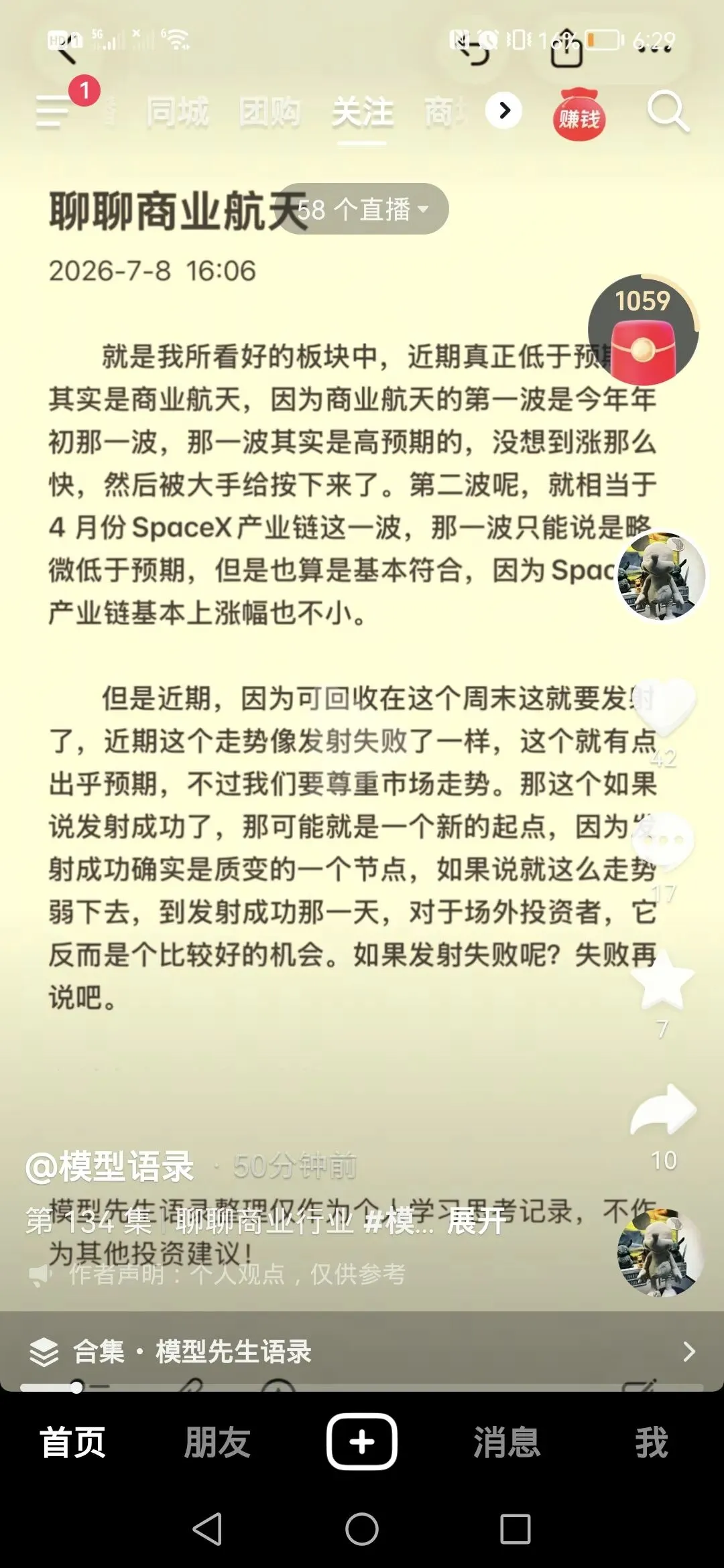This screenshot has height=1568, width=724.
Task: Open search with the magnifier icon
Action: click(x=668, y=111)
